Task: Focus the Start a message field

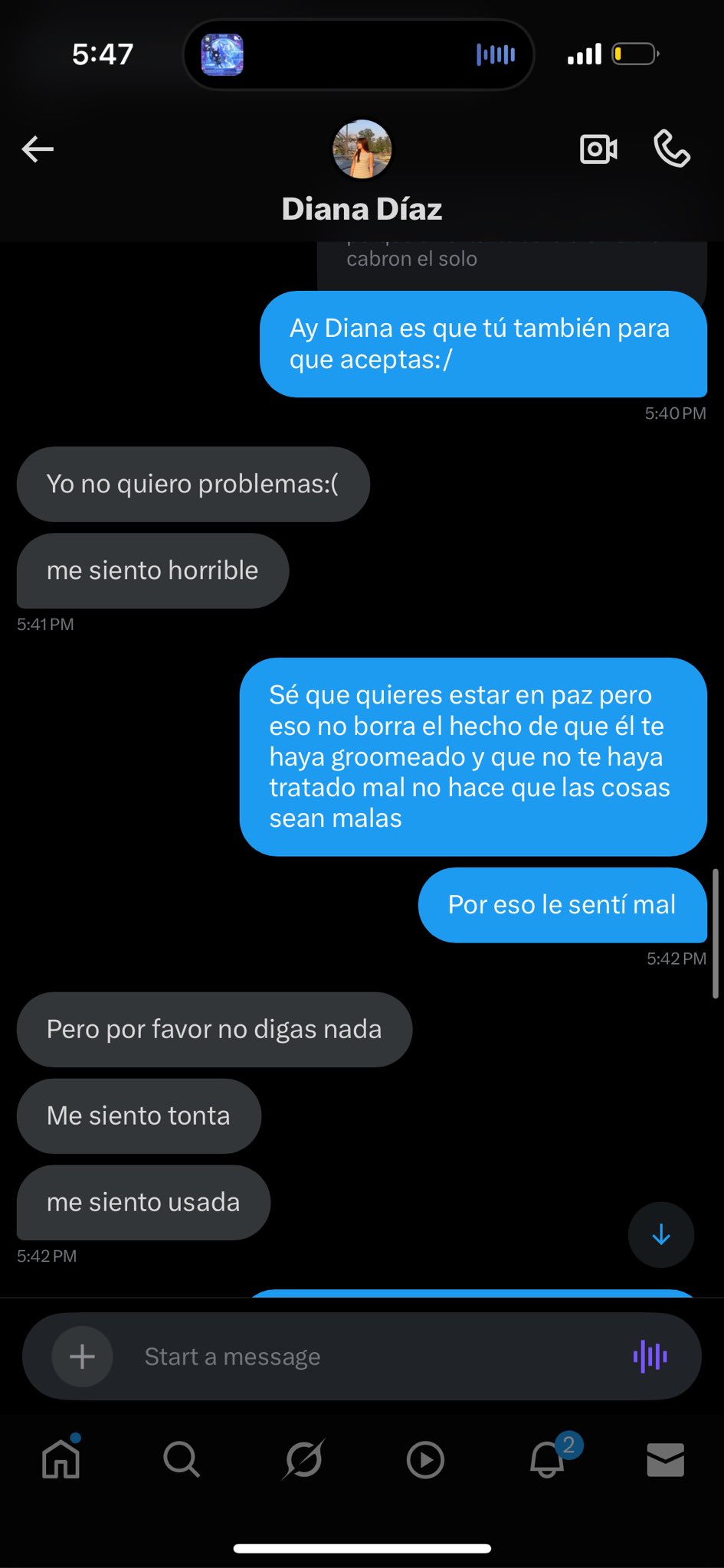Action: (x=368, y=1357)
